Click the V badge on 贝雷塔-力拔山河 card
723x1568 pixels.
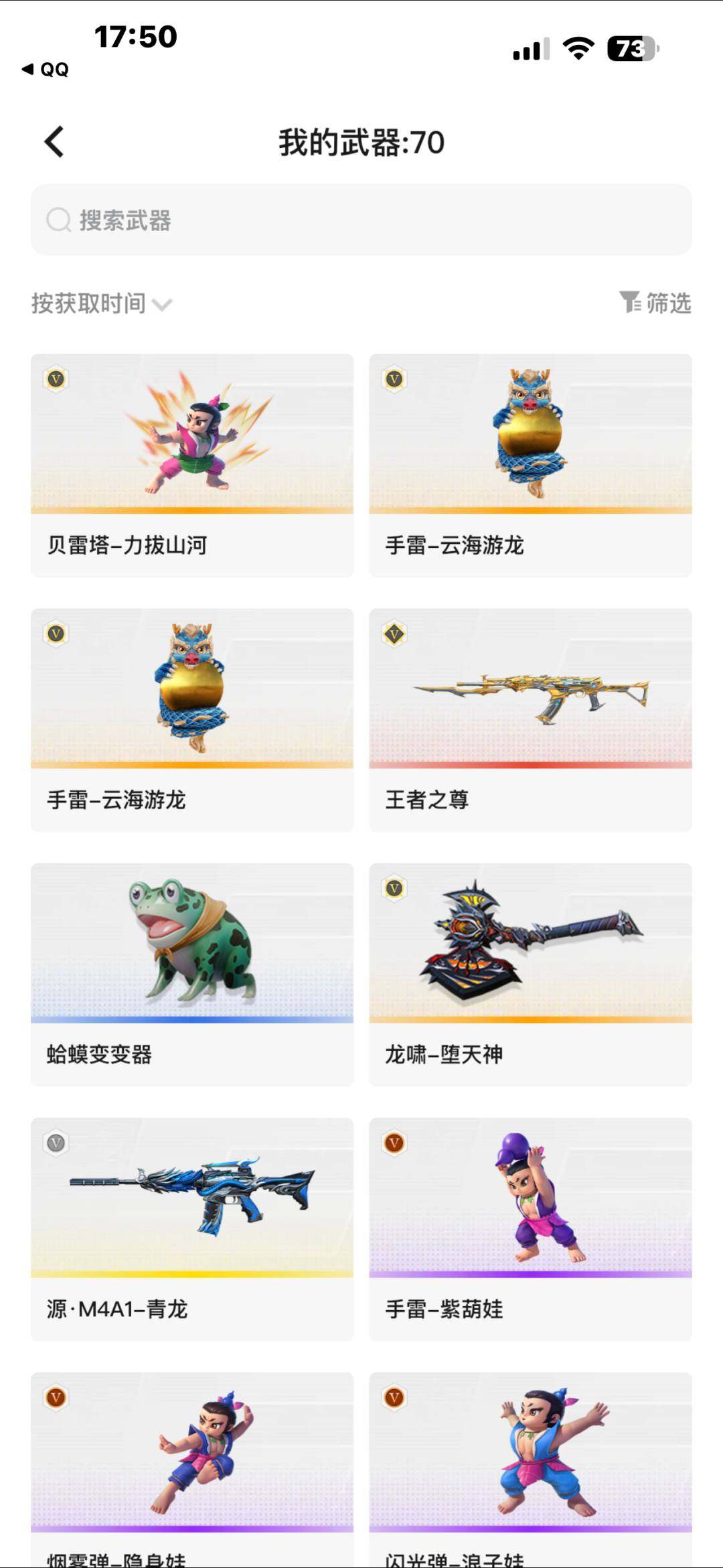pos(57,380)
